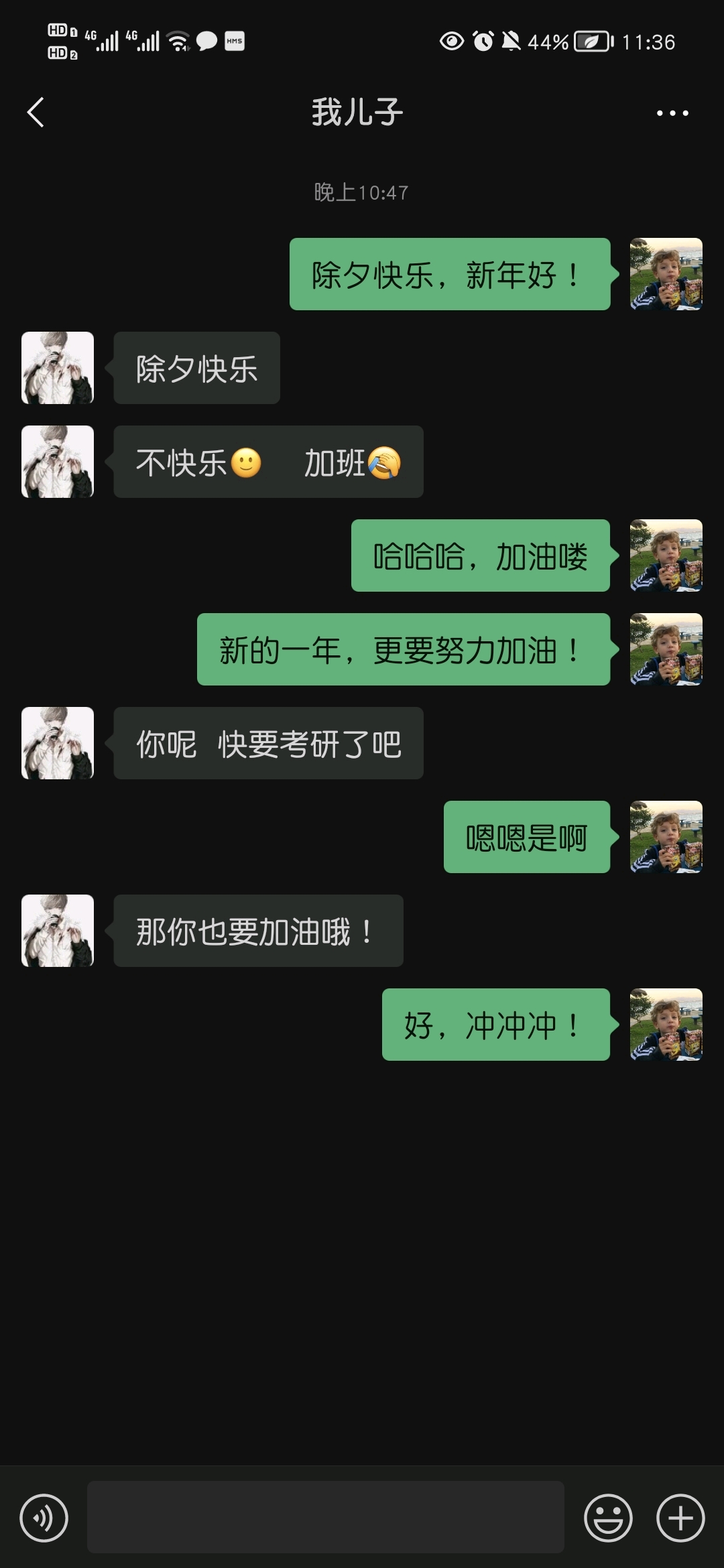Open the three-dot chat info menu
Image resolution: width=724 pixels, height=1568 pixels.
coord(672,113)
